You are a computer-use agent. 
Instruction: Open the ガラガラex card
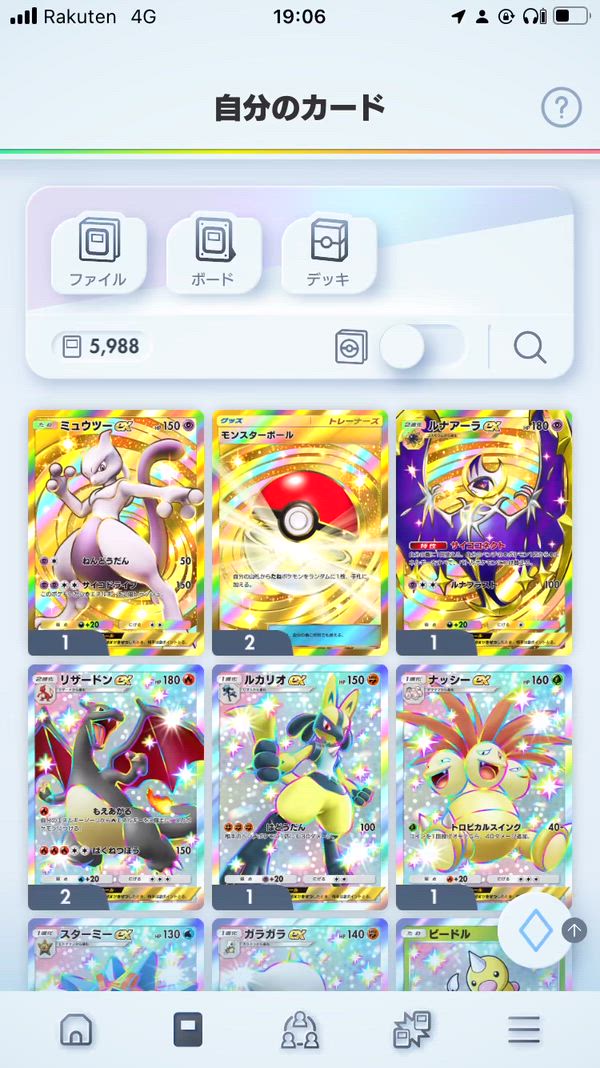click(300, 955)
